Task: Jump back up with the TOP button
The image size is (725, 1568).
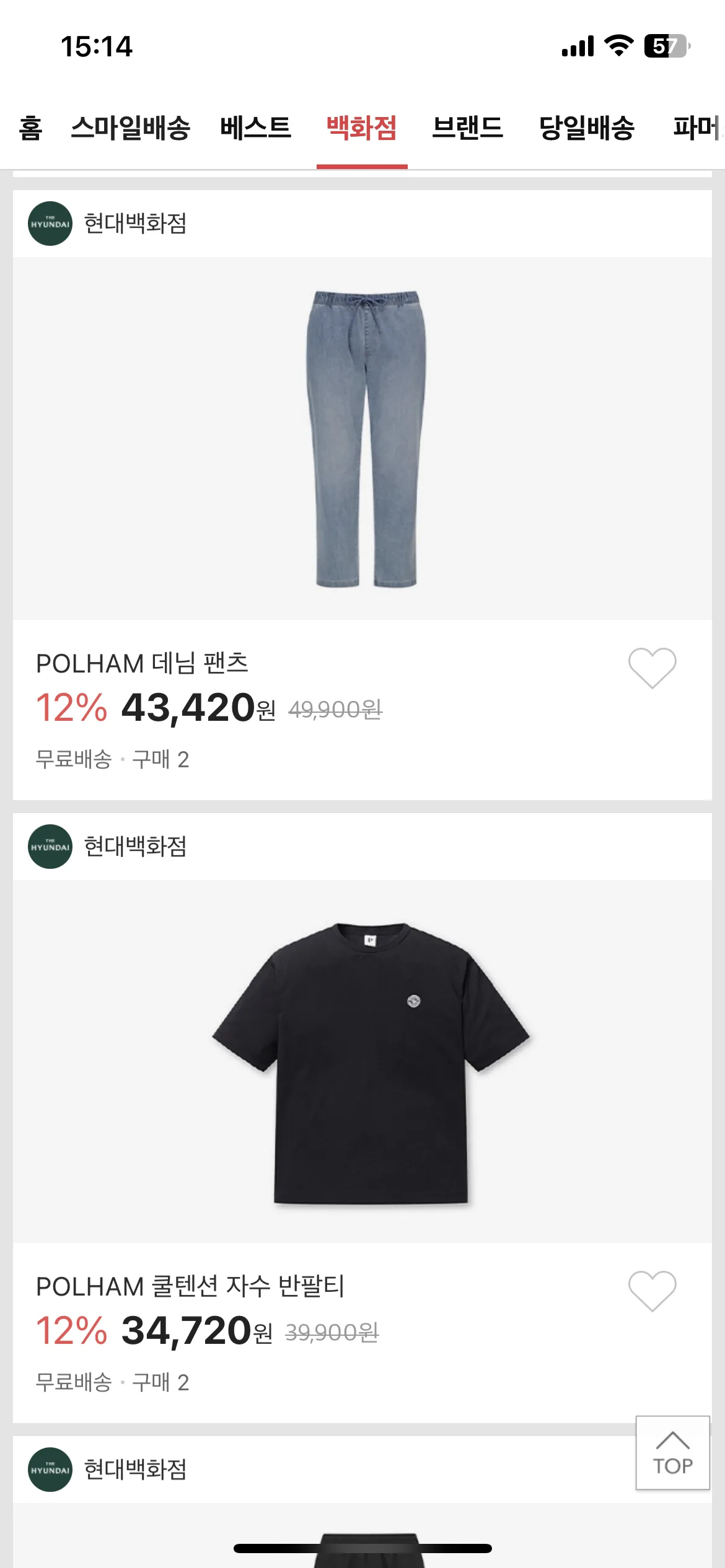Action: 672,1452
